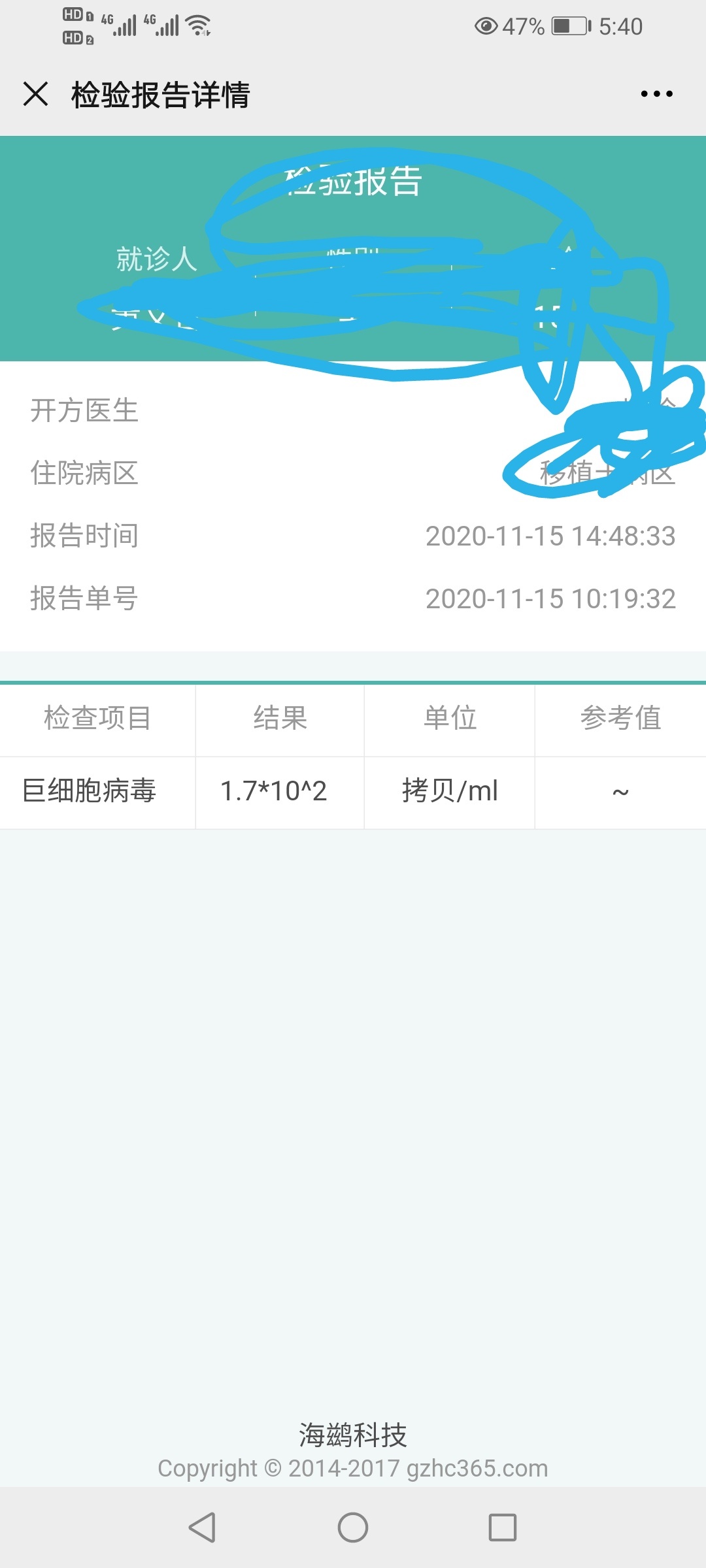Open the three-dot overflow menu
The width and height of the screenshot is (706, 1568).
click(656, 94)
